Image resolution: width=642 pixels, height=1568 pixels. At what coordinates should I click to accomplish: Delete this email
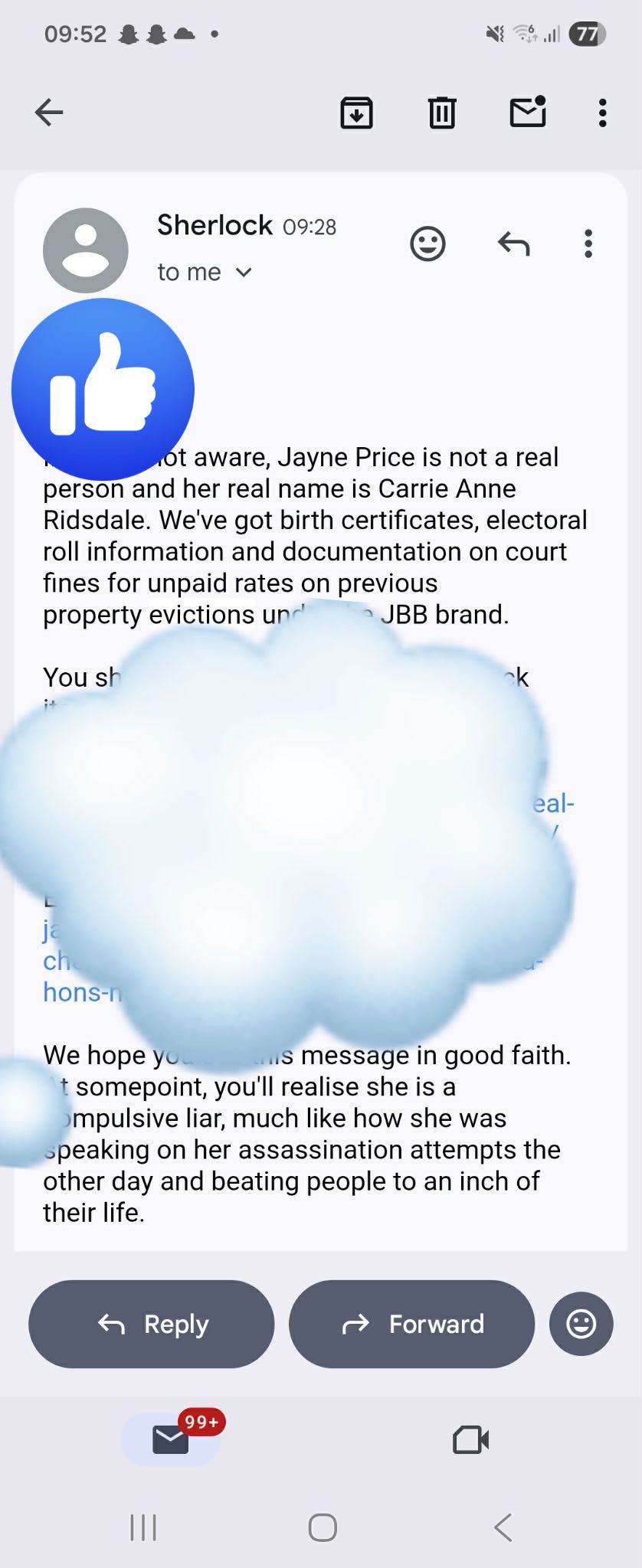(442, 113)
